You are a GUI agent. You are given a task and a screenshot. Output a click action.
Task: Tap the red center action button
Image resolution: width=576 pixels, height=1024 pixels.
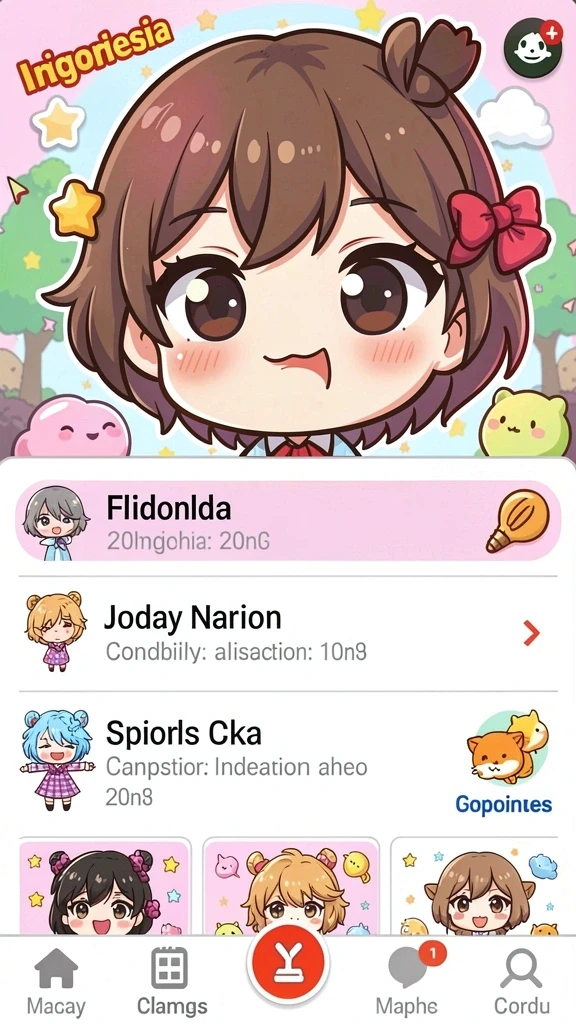(x=288, y=963)
